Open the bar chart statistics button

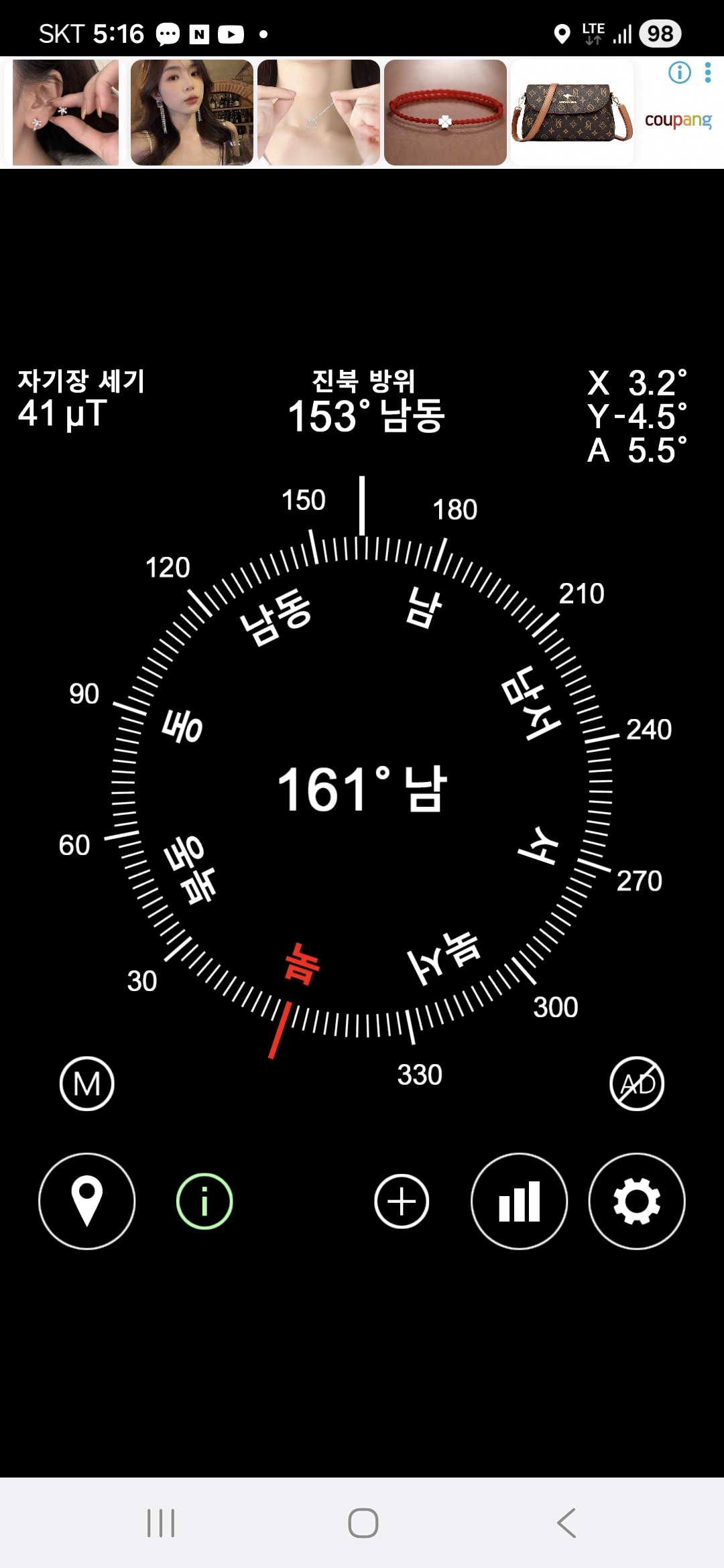click(x=520, y=1201)
